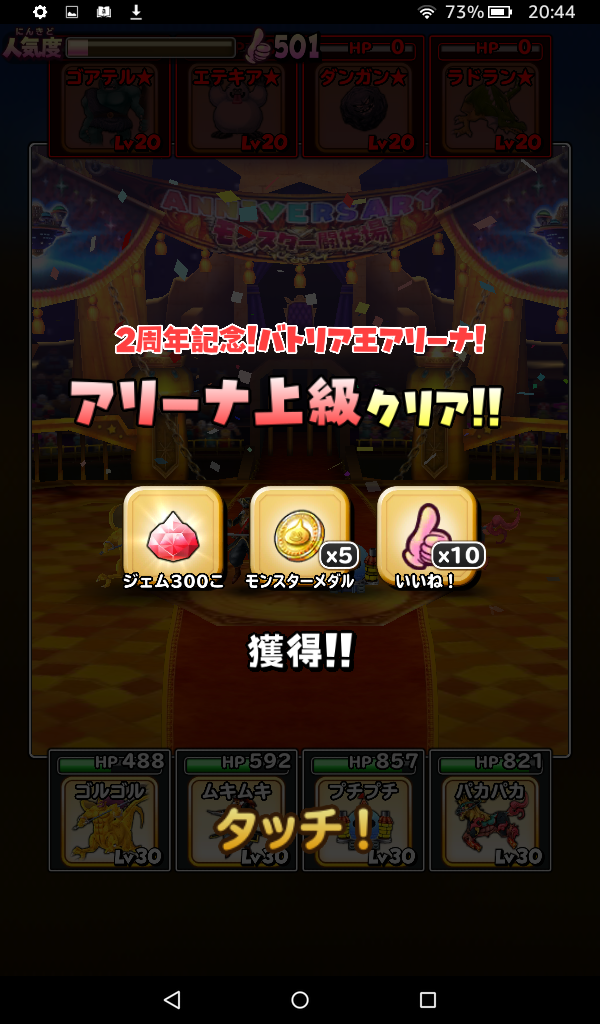The height and width of the screenshot is (1024, 600).
Task: Tap the タッチ! prompt to continue
Action: click(x=295, y=828)
